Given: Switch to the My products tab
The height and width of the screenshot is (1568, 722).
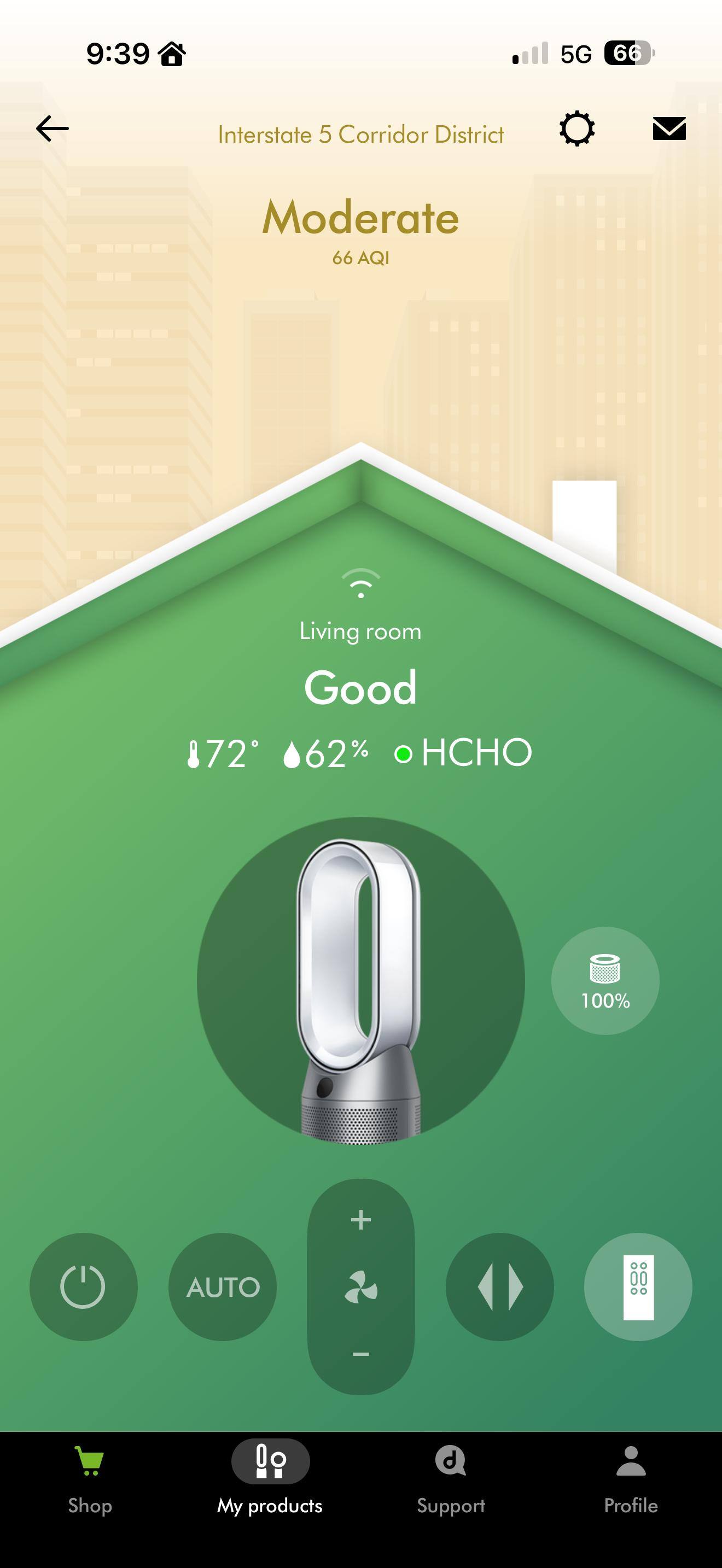Looking at the screenshot, I should pyautogui.click(x=270, y=1479).
